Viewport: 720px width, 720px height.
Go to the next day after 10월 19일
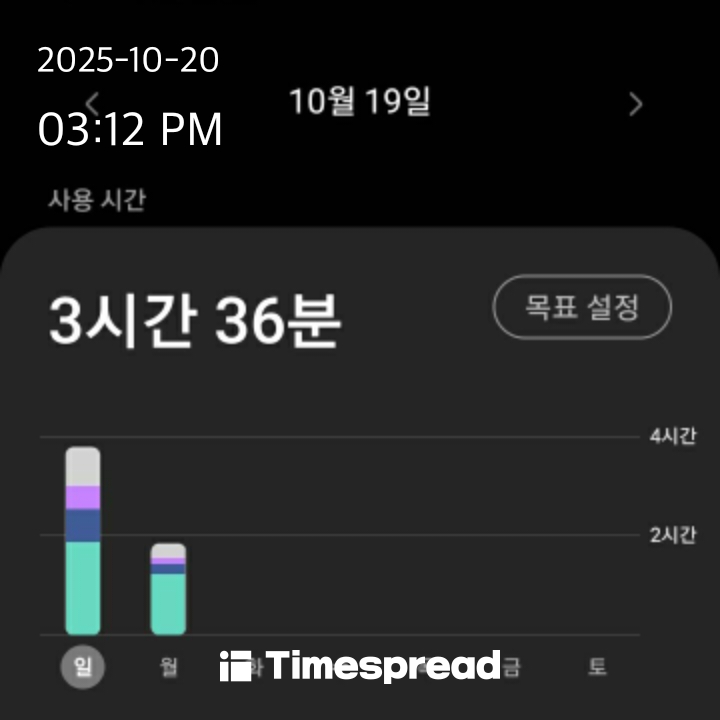coord(635,105)
